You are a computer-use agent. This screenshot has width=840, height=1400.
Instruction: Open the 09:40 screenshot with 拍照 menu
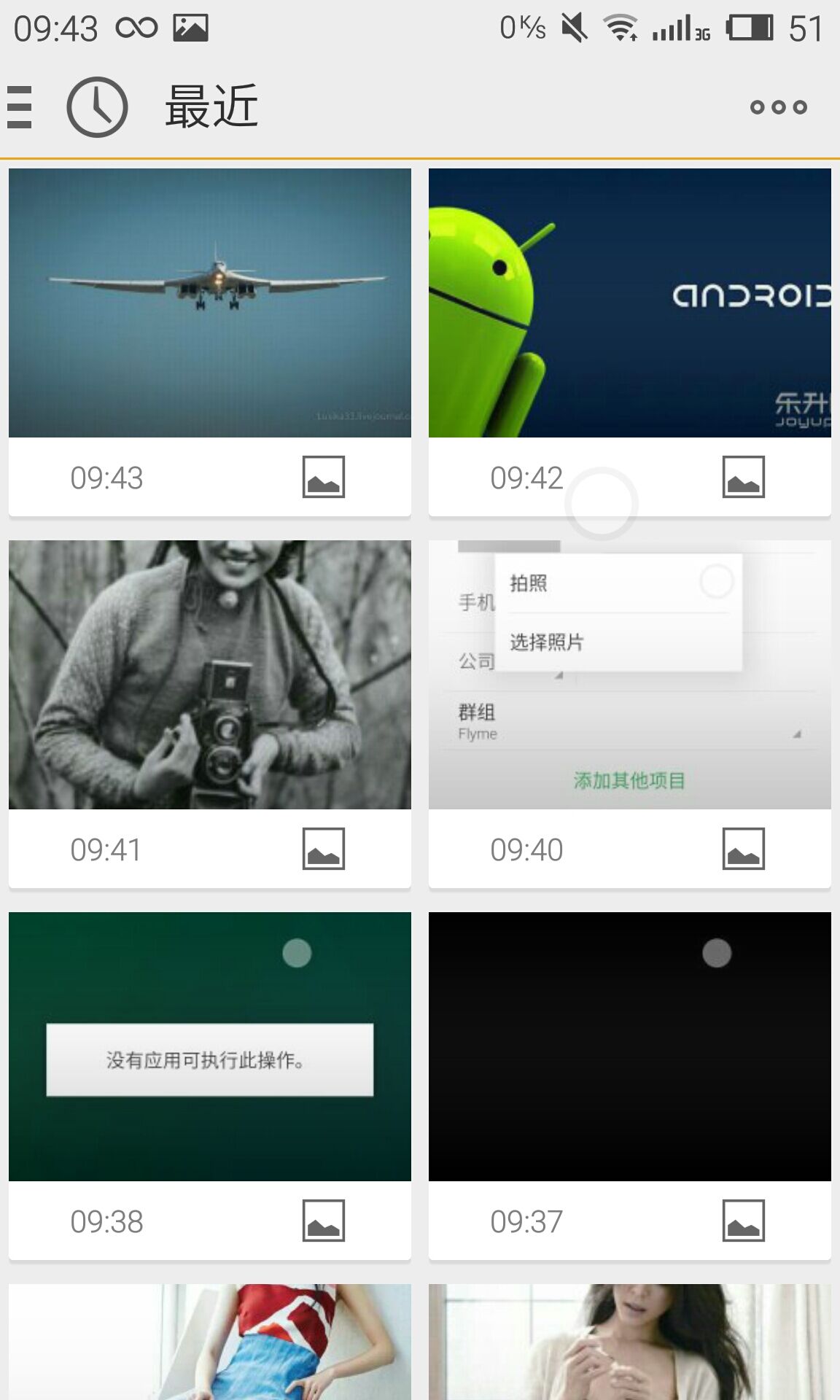point(630,674)
